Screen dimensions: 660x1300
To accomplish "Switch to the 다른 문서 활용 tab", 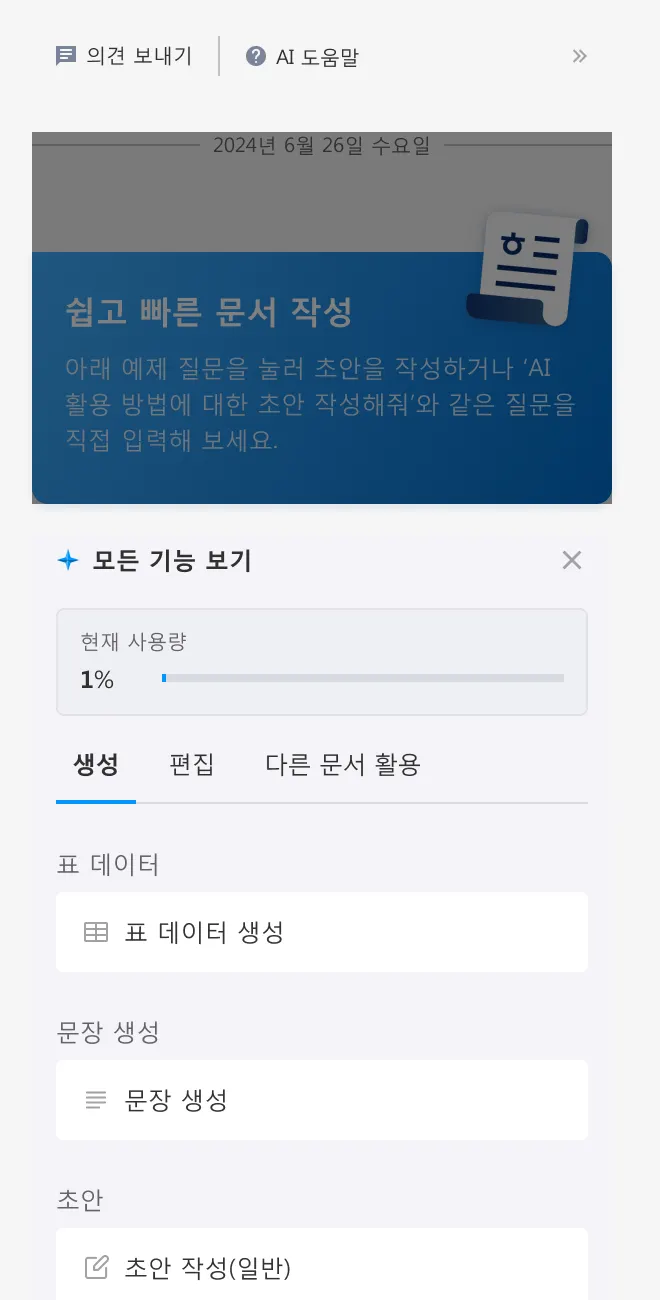I will [x=342, y=766].
